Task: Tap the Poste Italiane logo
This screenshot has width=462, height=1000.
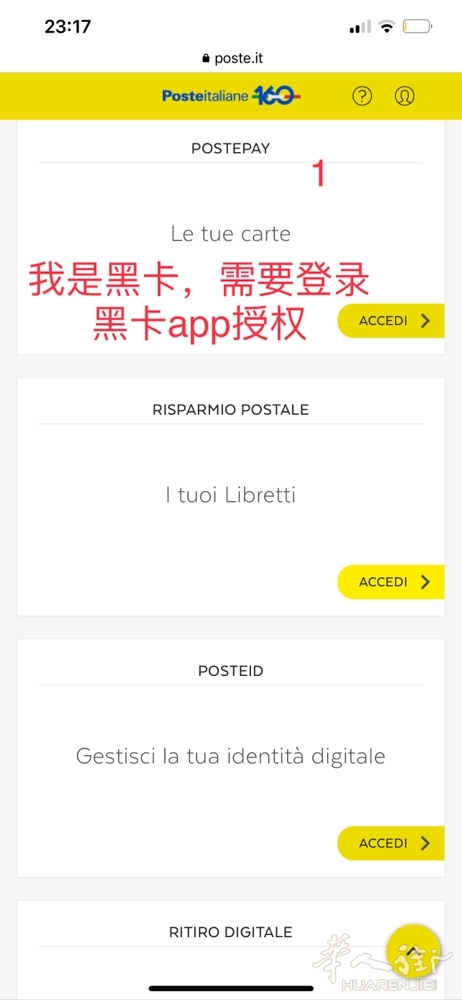Action: click(x=231, y=96)
